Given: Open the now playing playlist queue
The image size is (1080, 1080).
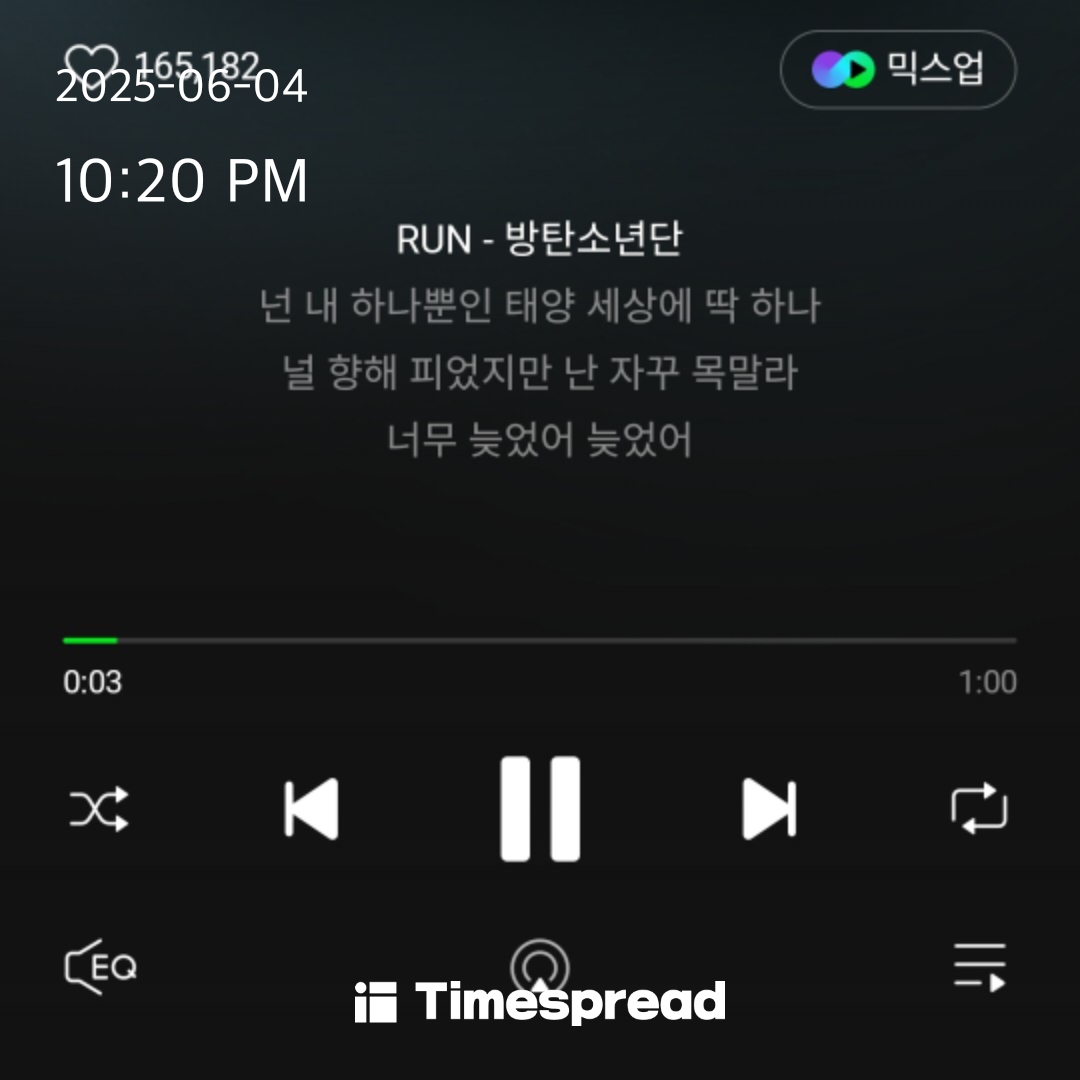Looking at the screenshot, I should click(979, 966).
